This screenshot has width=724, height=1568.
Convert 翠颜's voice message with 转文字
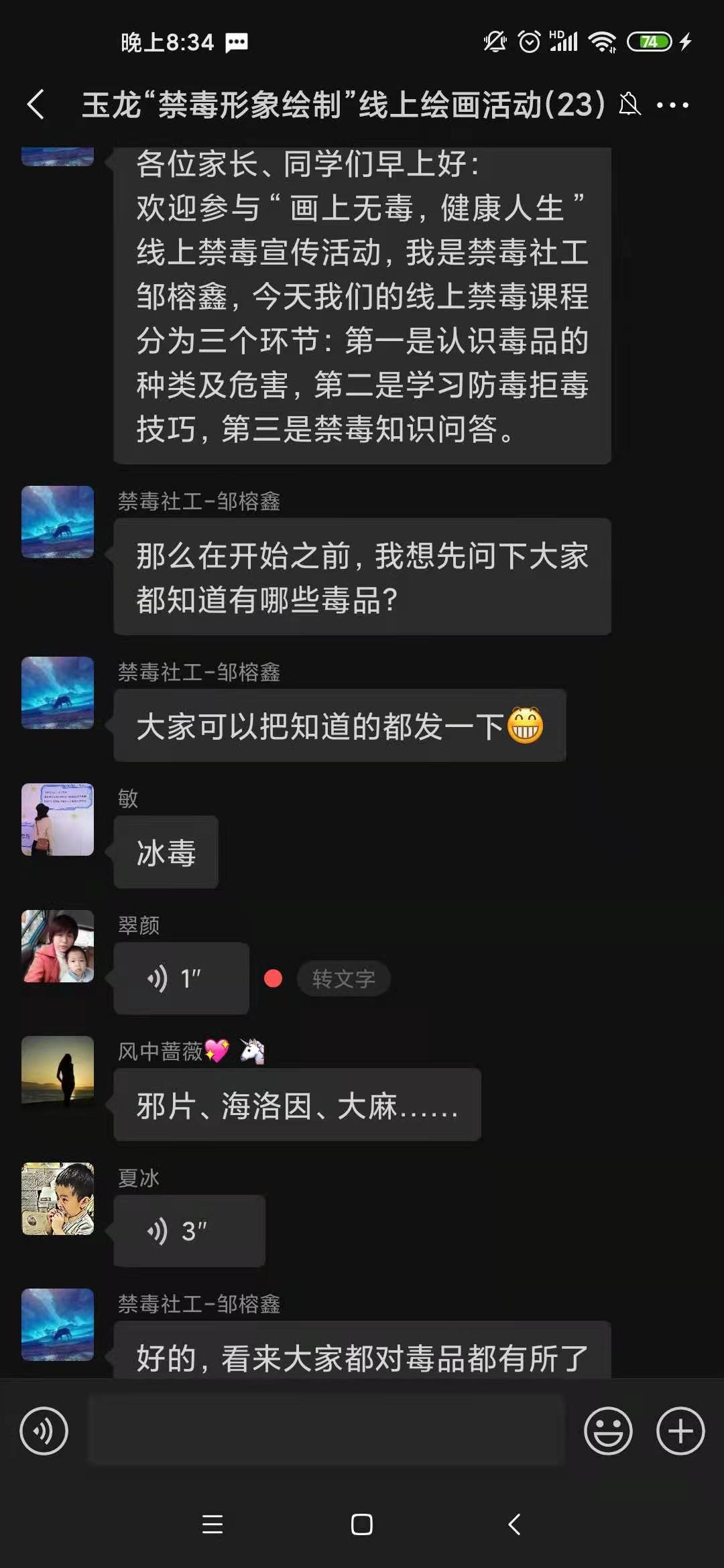(343, 979)
